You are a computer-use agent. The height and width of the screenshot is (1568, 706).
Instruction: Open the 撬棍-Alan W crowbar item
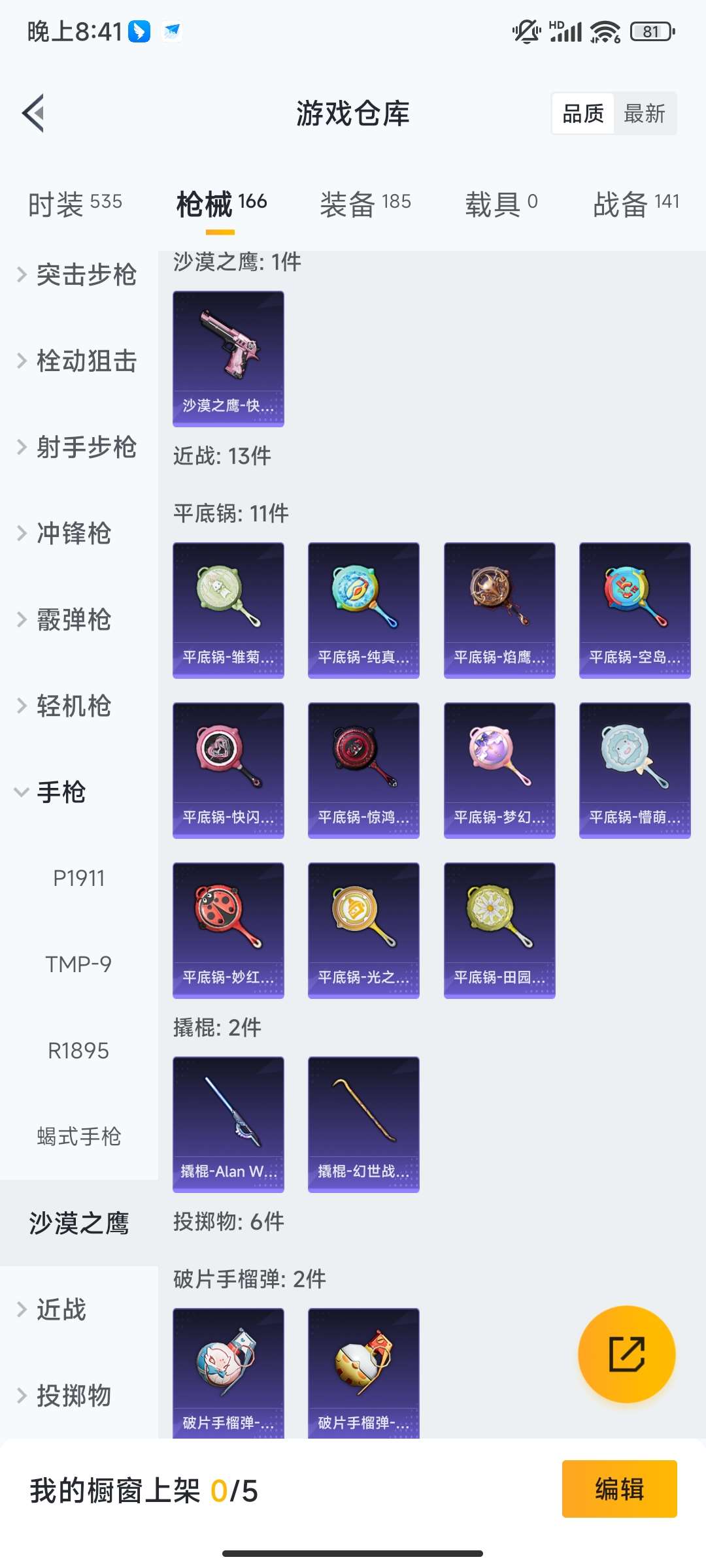point(228,1122)
